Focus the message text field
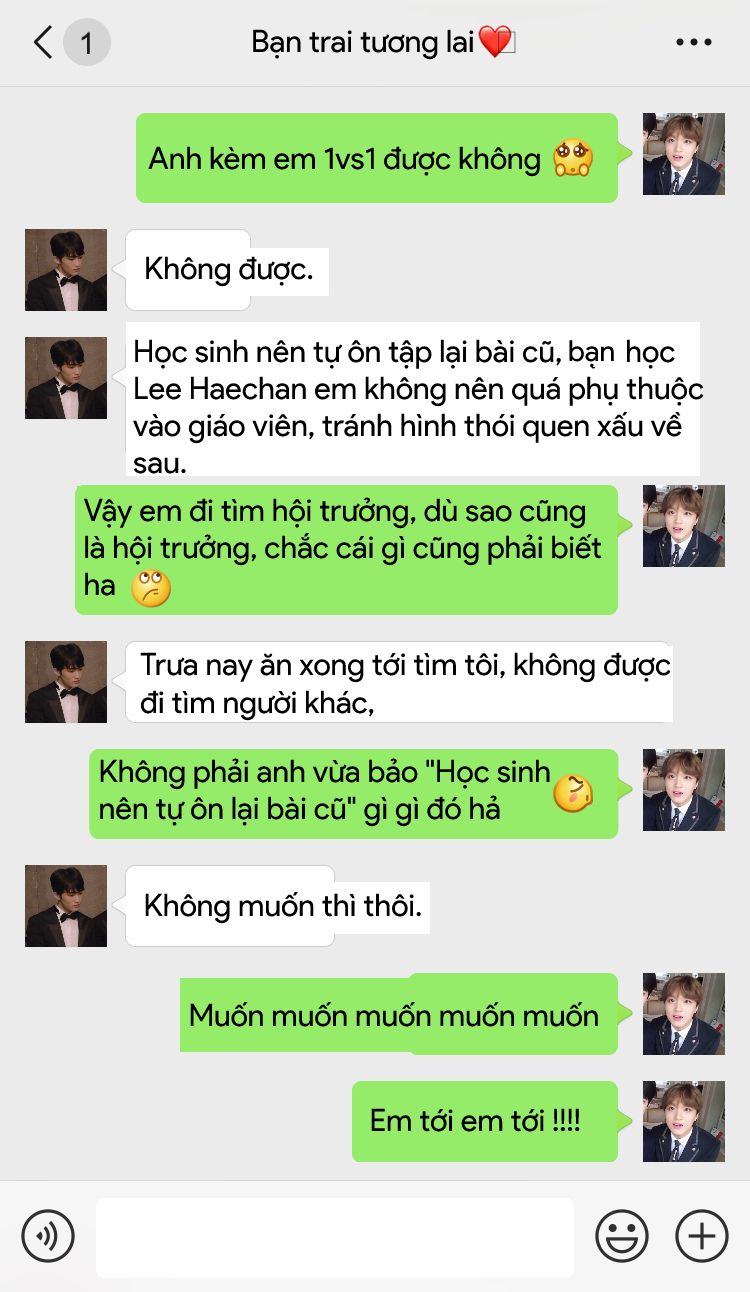 (x=335, y=1237)
